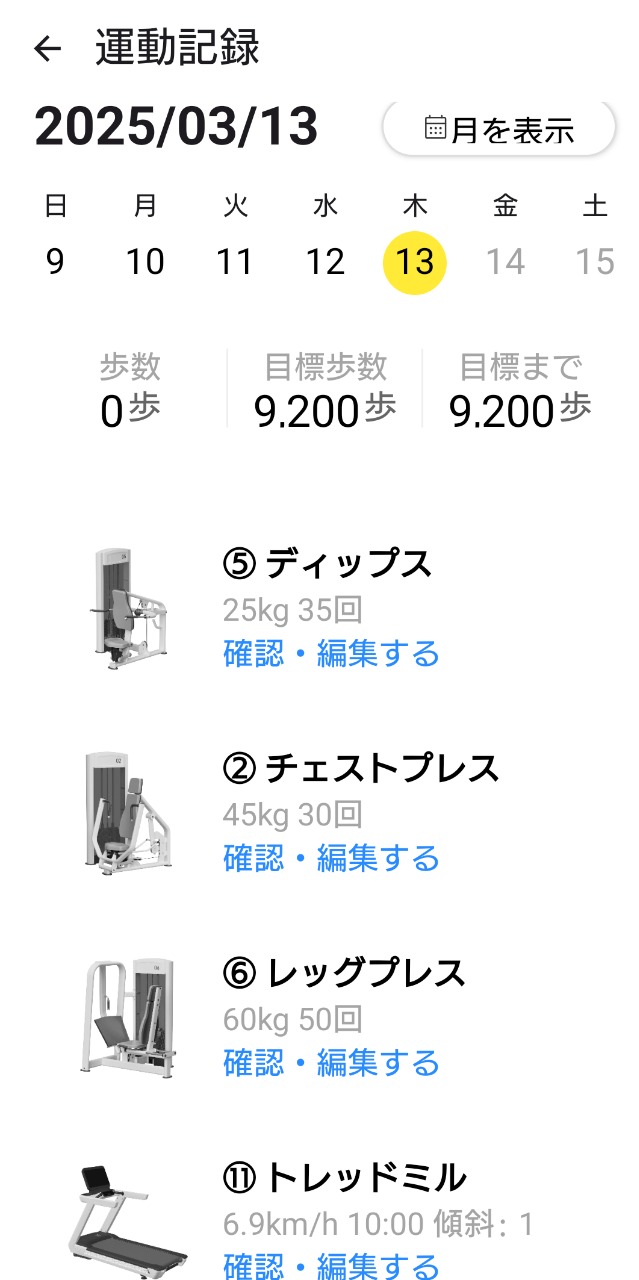The height and width of the screenshot is (1280, 639).
Task: Select date 11 (火)
Action: tap(235, 262)
